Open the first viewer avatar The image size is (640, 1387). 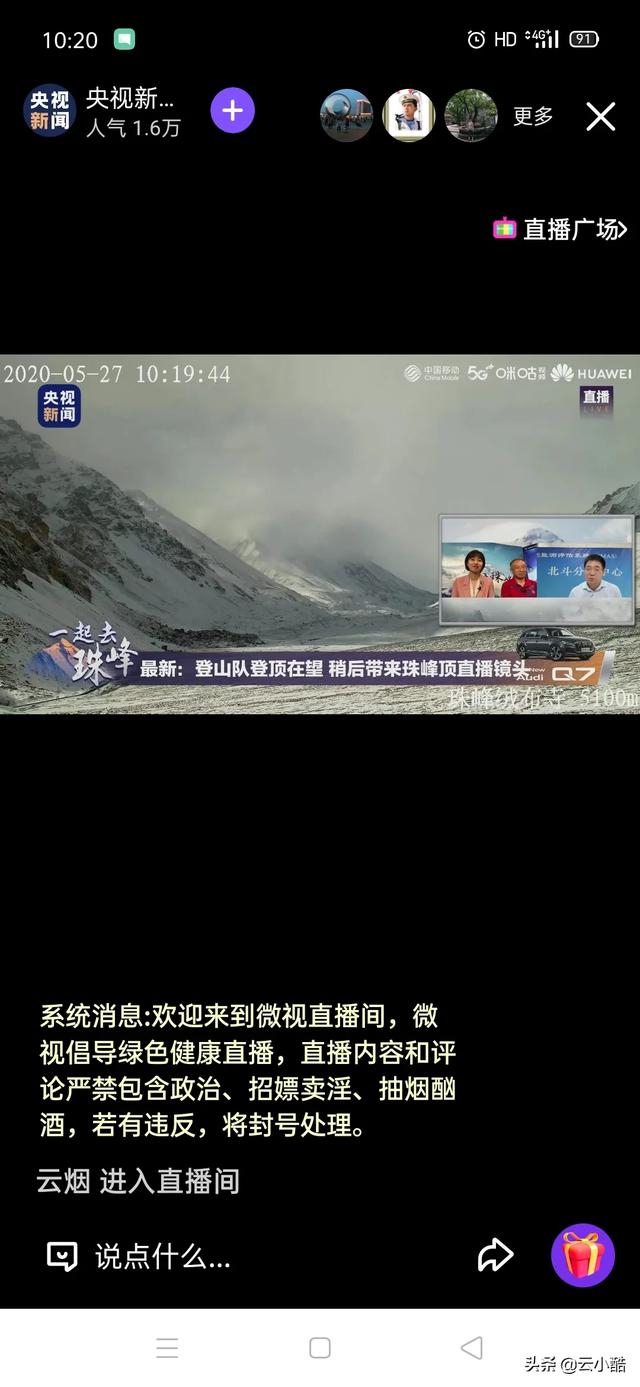(x=346, y=116)
